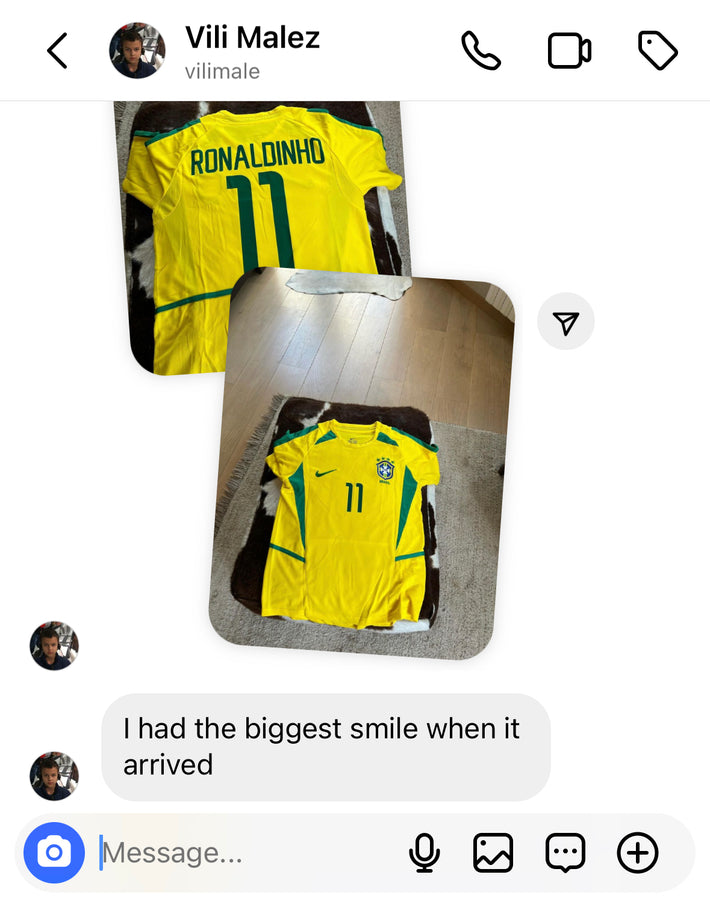710x907 pixels.
Task: Start a voice call with Vili Malez
Action: (x=480, y=51)
